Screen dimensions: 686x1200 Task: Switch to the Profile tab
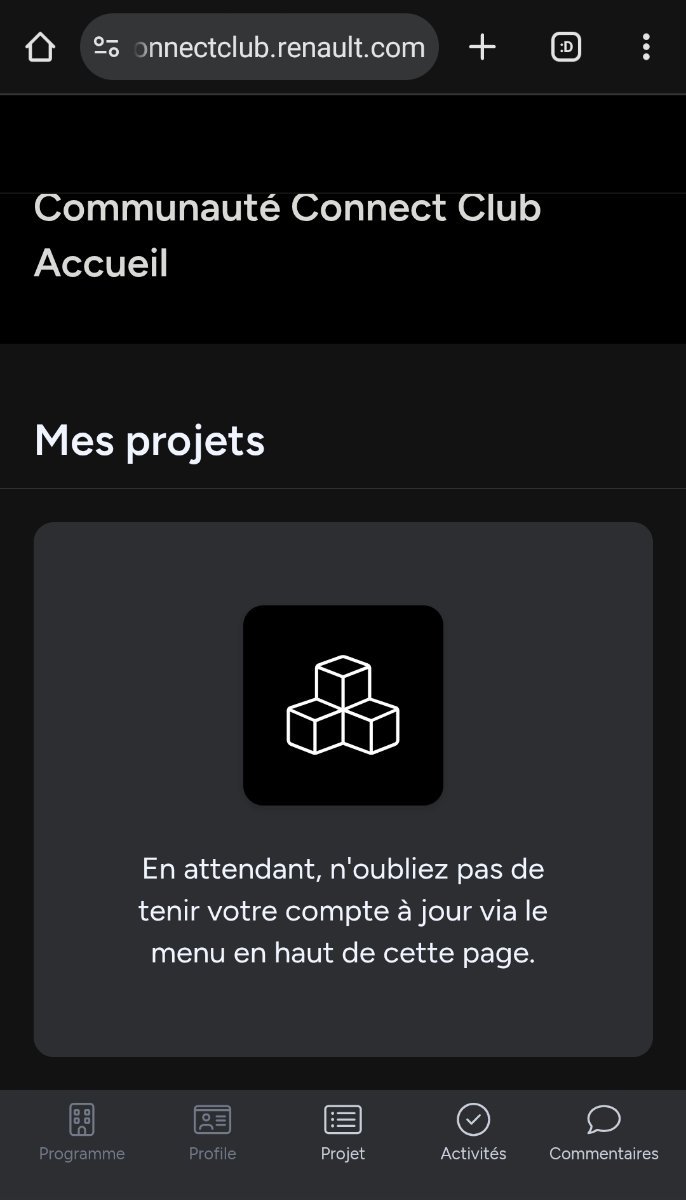(212, 1133)
